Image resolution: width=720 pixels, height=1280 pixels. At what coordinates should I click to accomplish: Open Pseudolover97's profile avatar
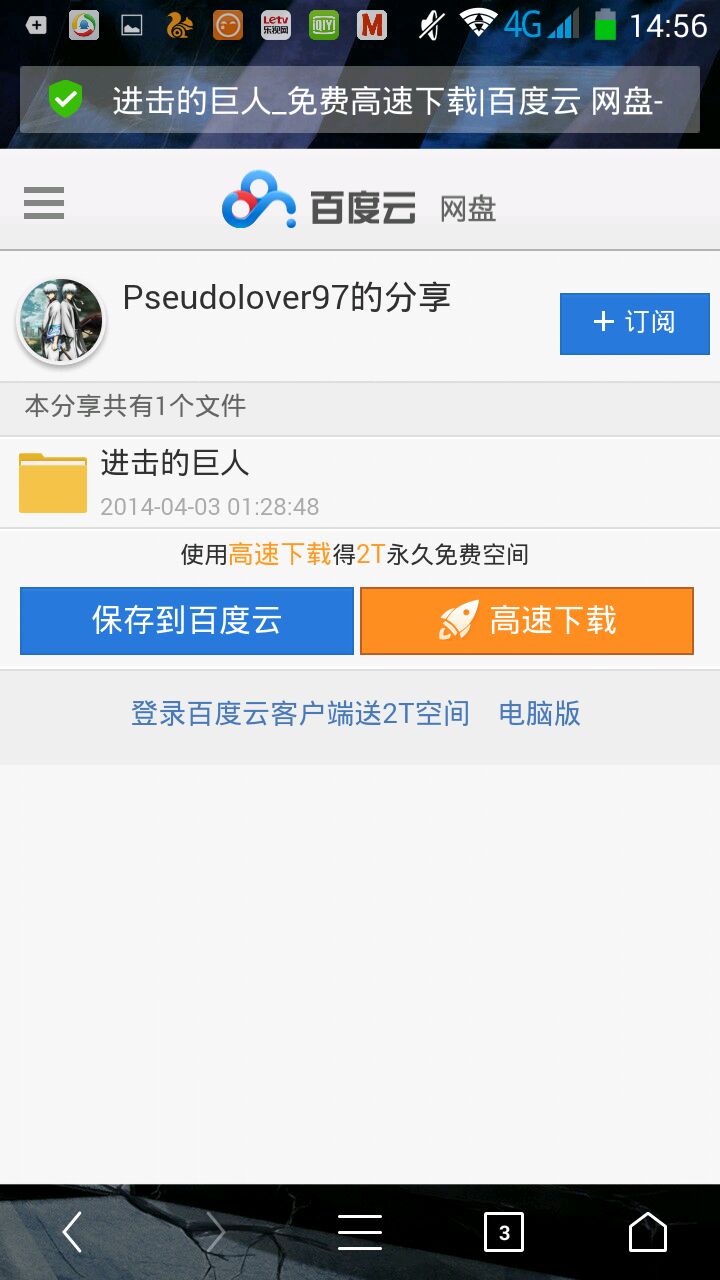(x=61, y=321)
